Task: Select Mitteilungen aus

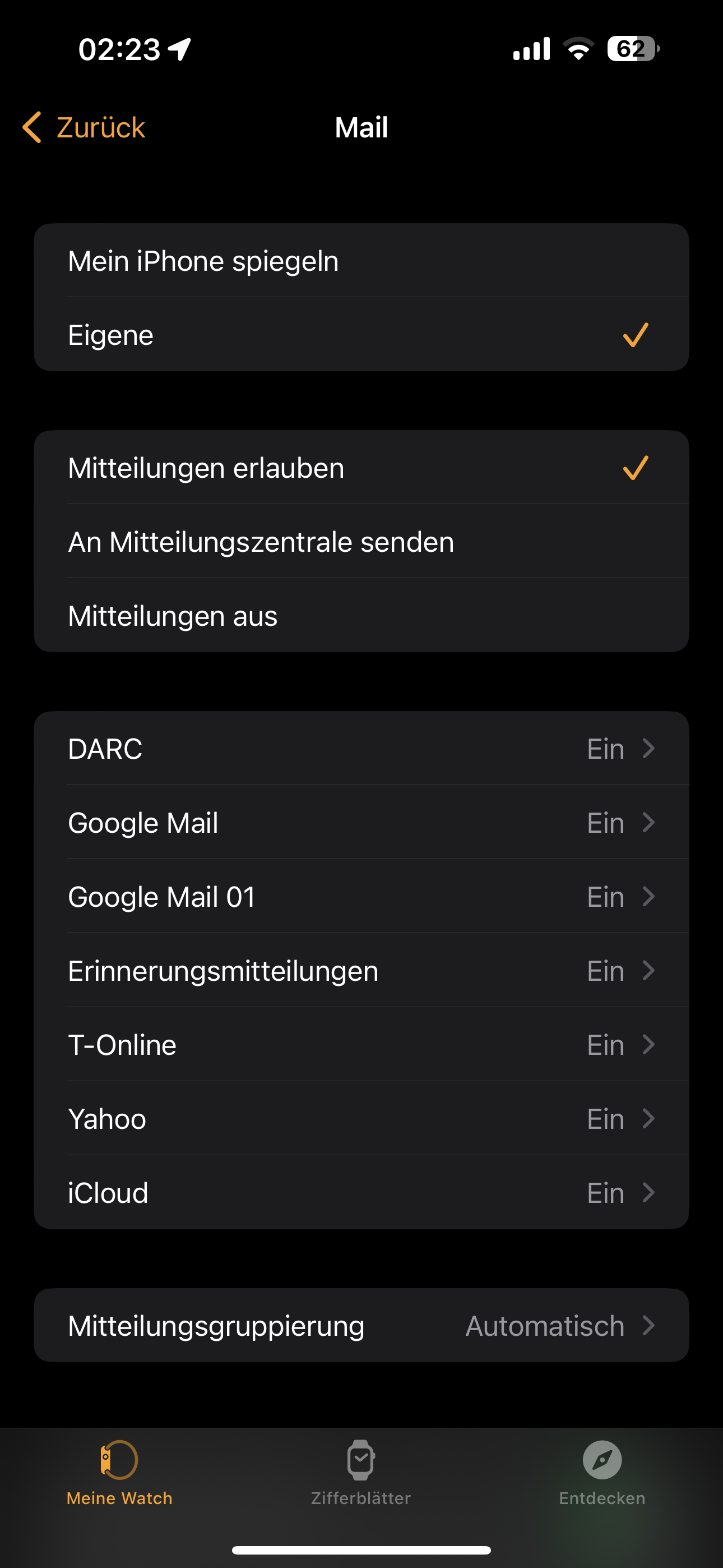Action: (361, 616)
